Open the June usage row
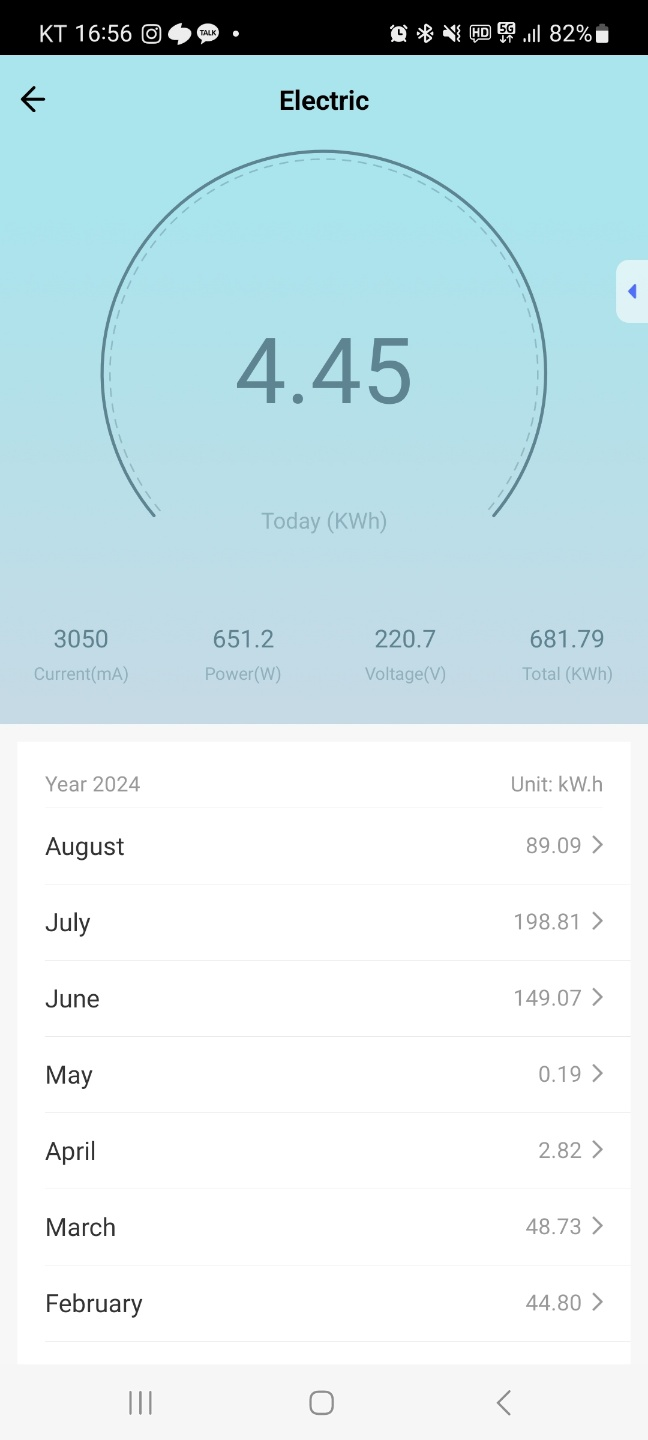 tap(324, 998)
